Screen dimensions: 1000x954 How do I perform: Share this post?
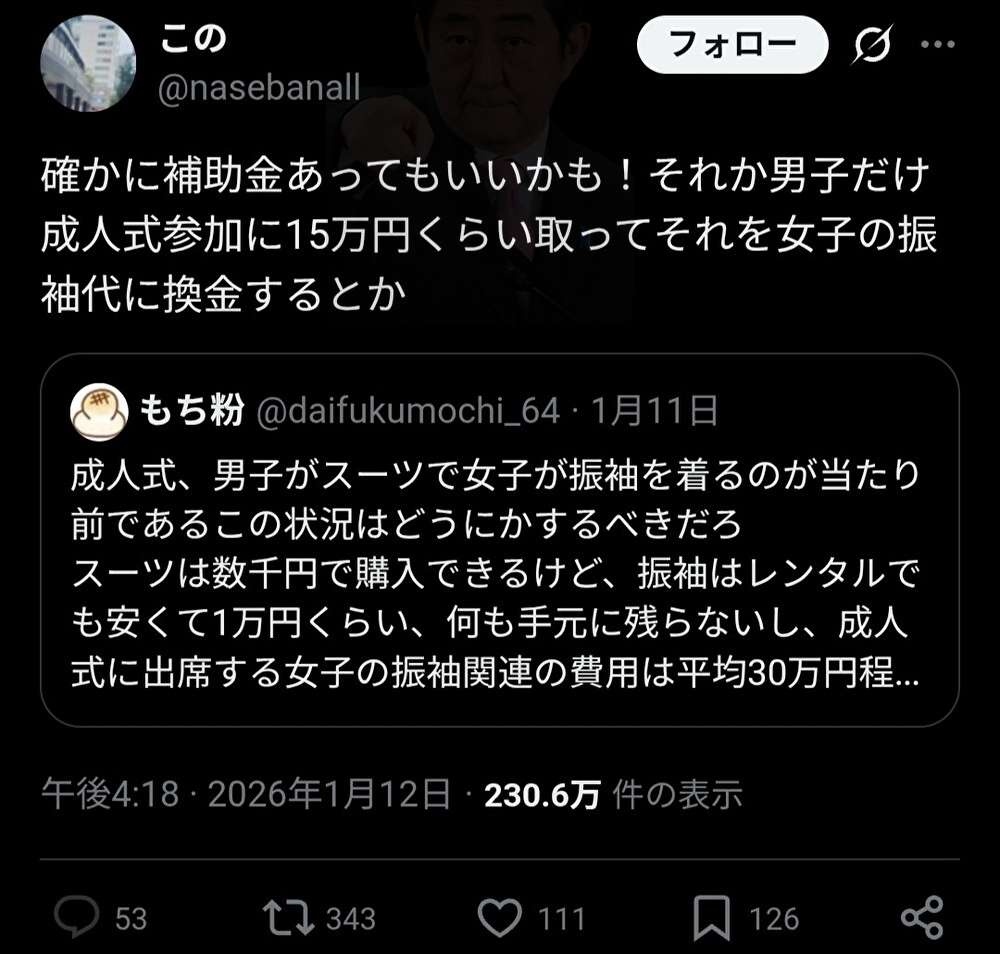pyautogui.click(x=921, y=917)
